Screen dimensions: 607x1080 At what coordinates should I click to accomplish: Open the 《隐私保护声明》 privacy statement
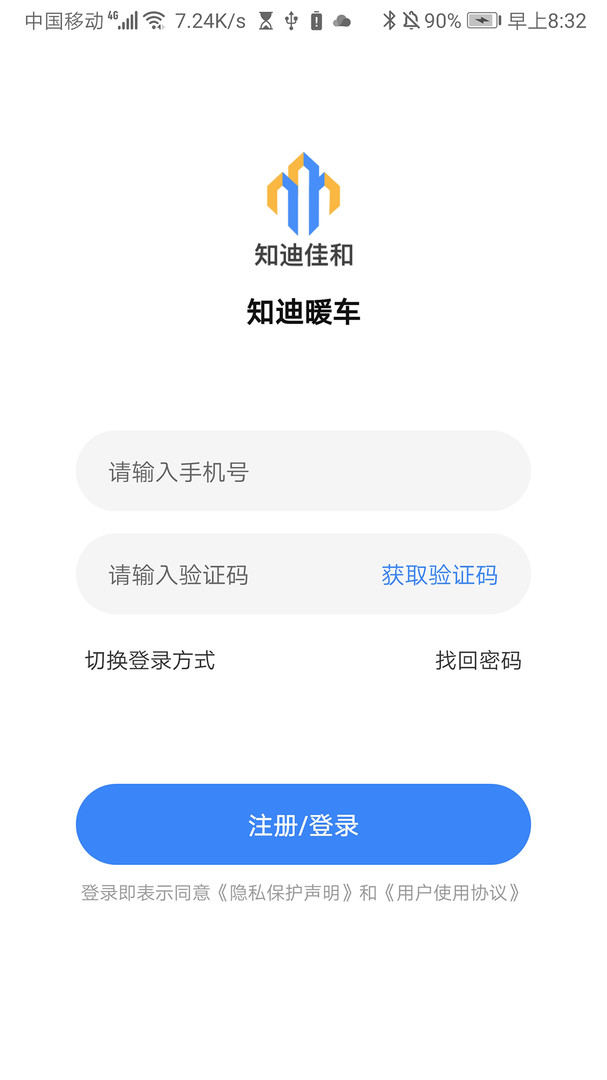pos(287,893)
